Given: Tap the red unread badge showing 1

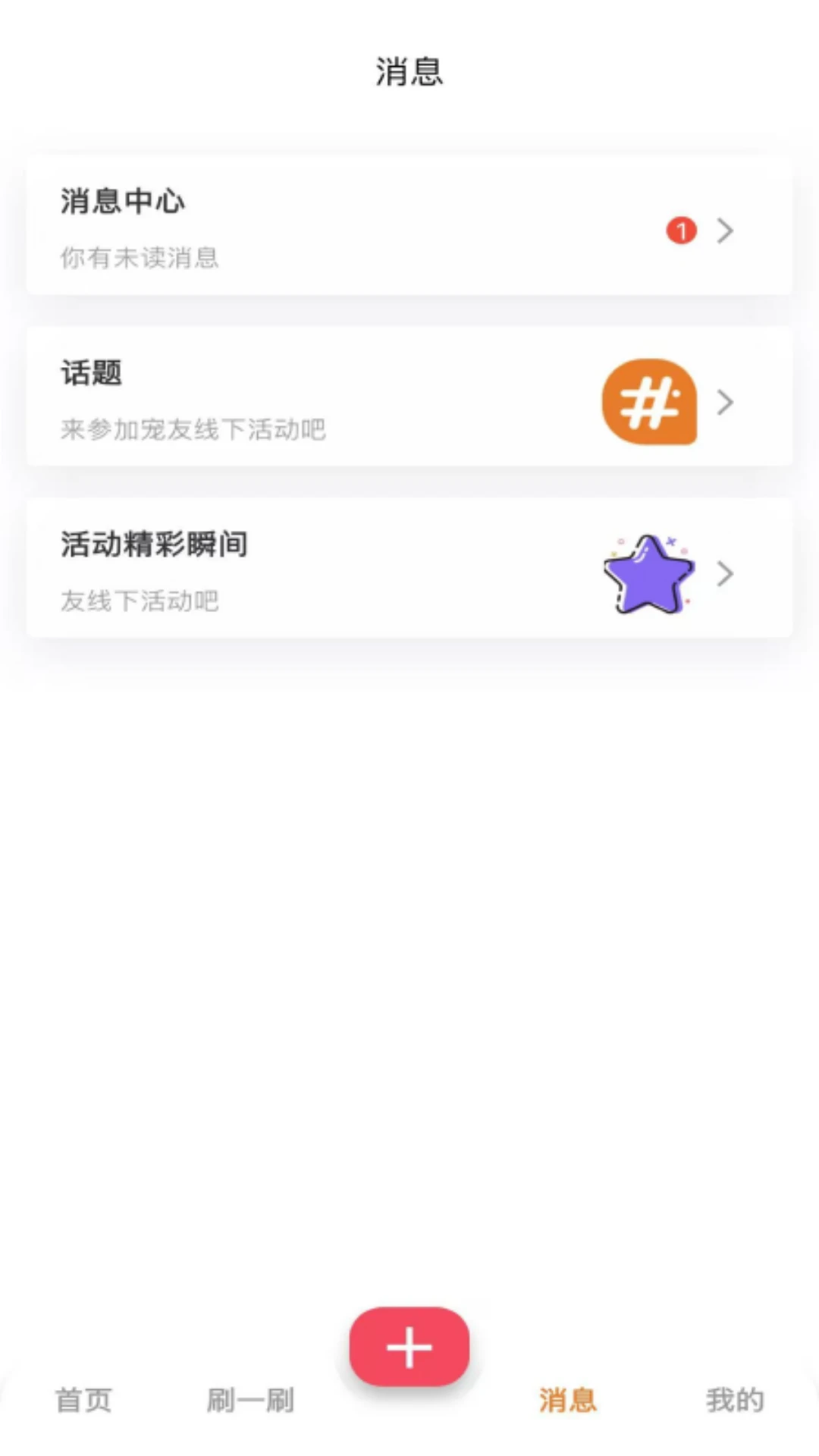Looking at the screenshot, I should [683, 231].
